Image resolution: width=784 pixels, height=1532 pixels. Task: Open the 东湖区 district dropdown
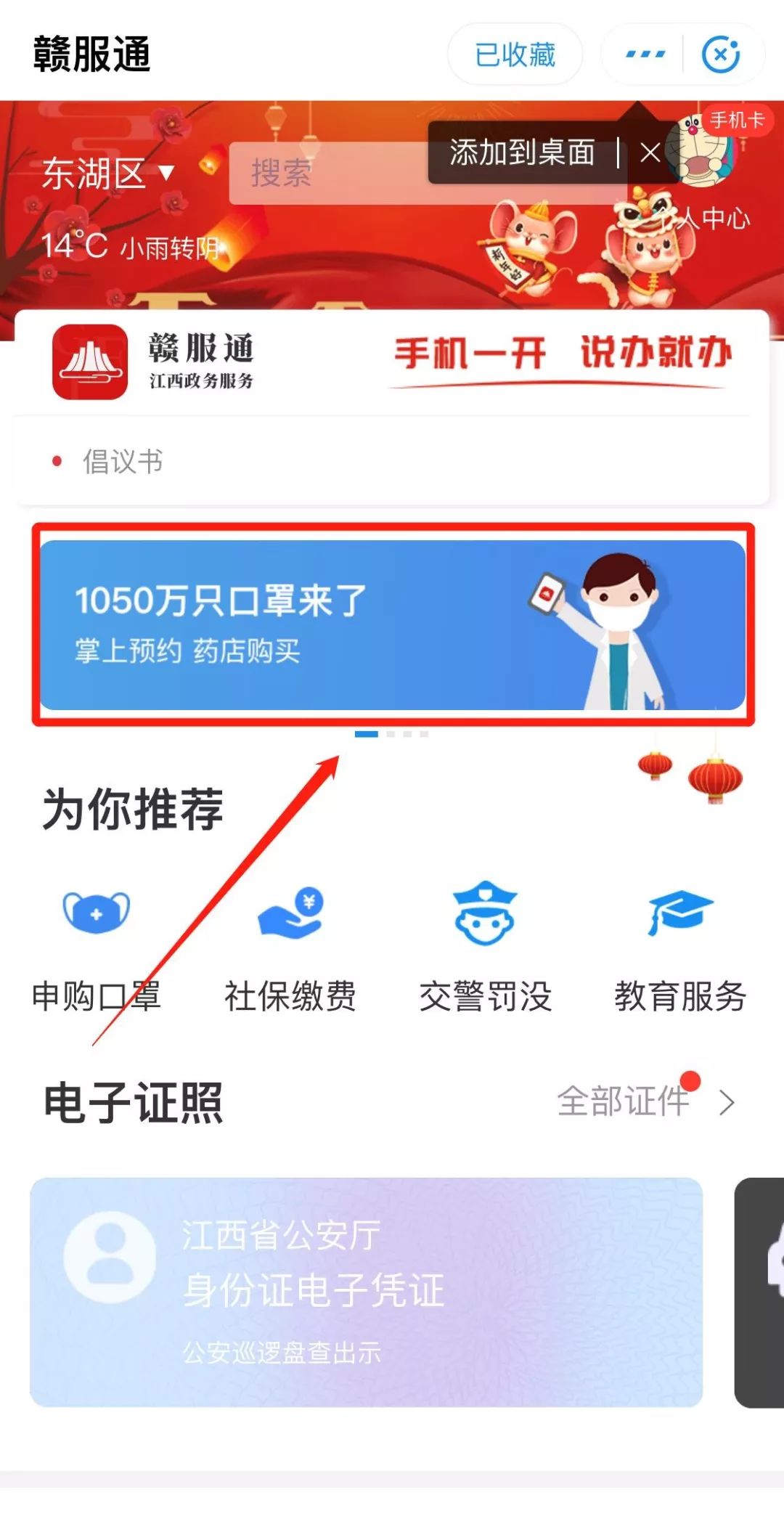click(107, 174)
